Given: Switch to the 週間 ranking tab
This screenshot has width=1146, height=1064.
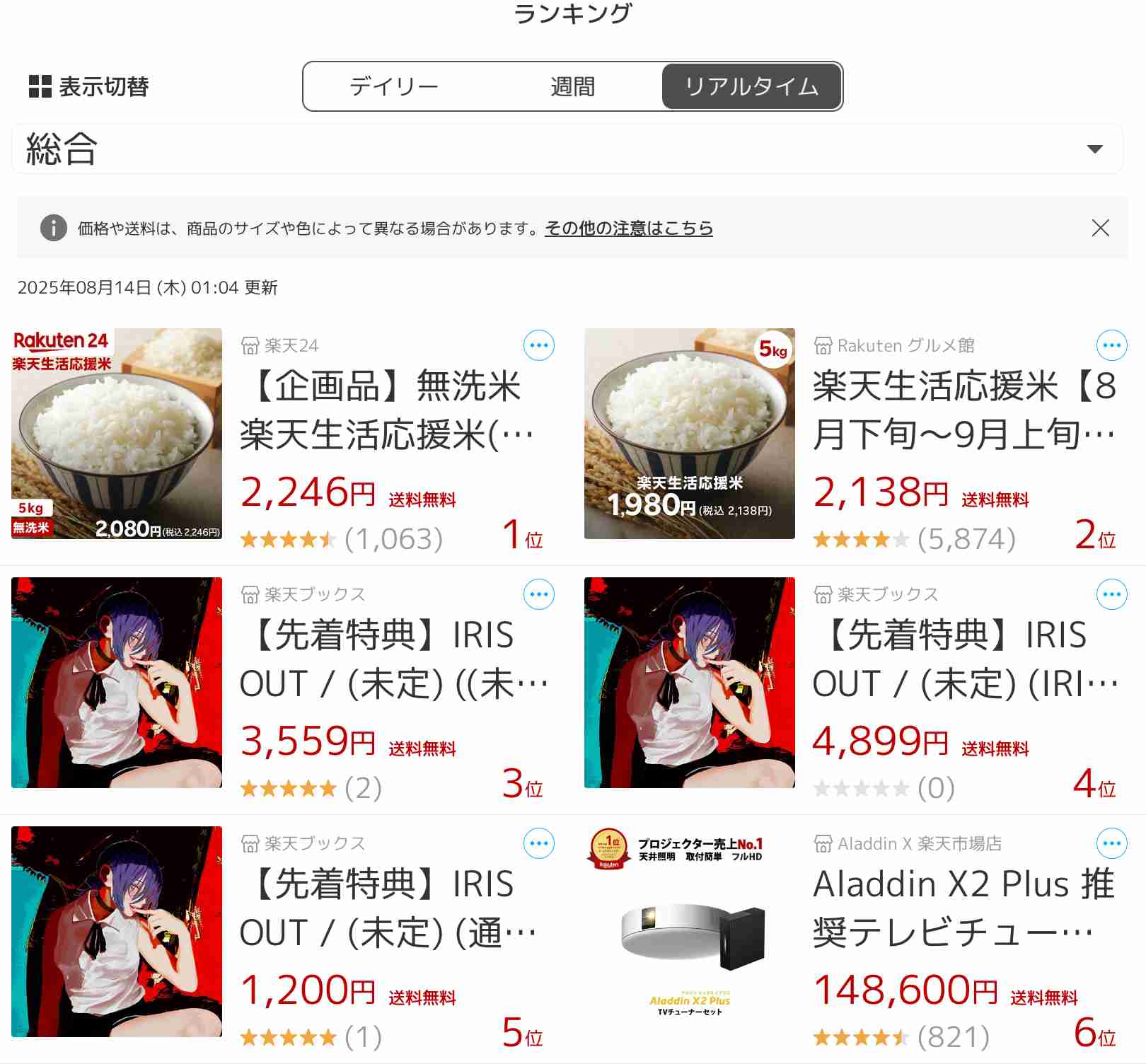Looking at the screenshot, I should 572,86.
